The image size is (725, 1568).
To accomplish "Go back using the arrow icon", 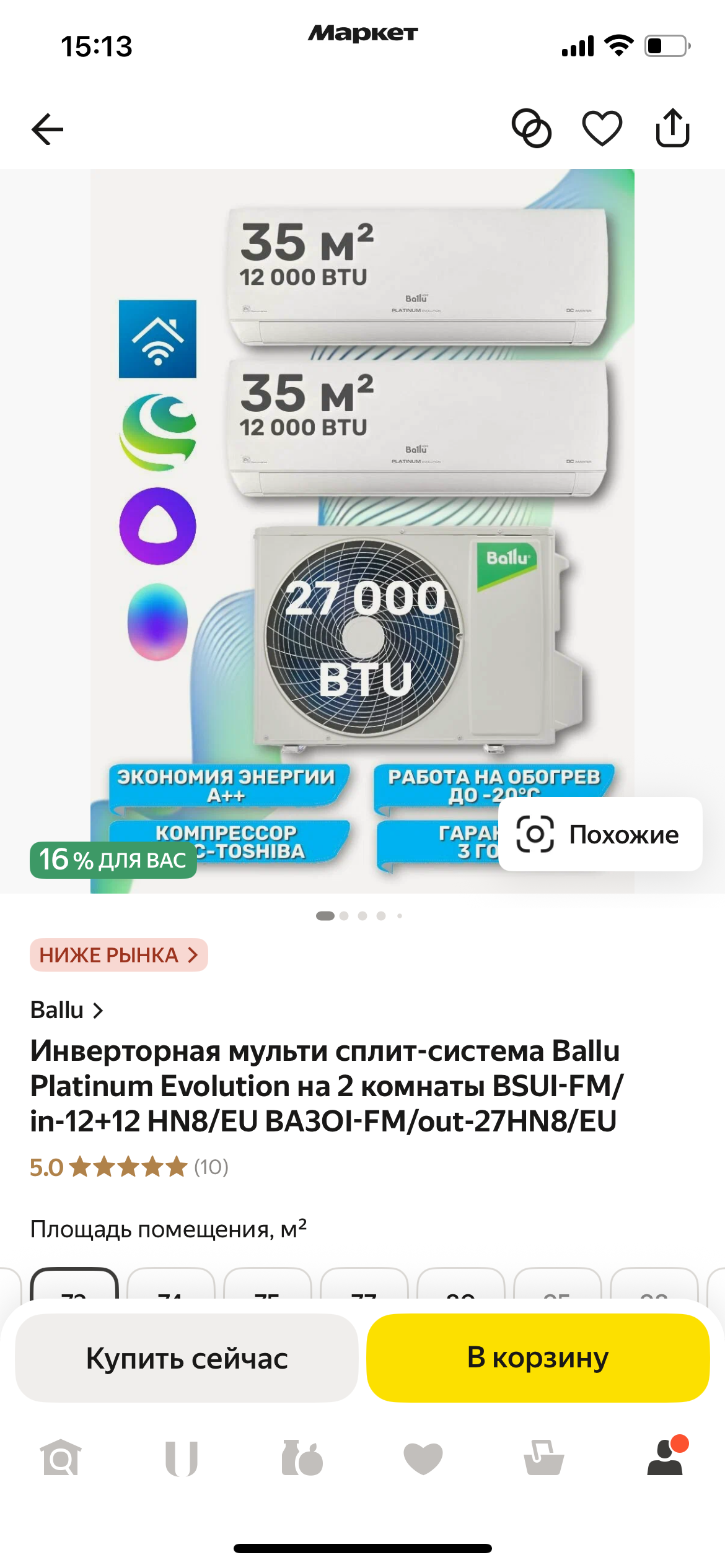I will [x=48, y=129].
